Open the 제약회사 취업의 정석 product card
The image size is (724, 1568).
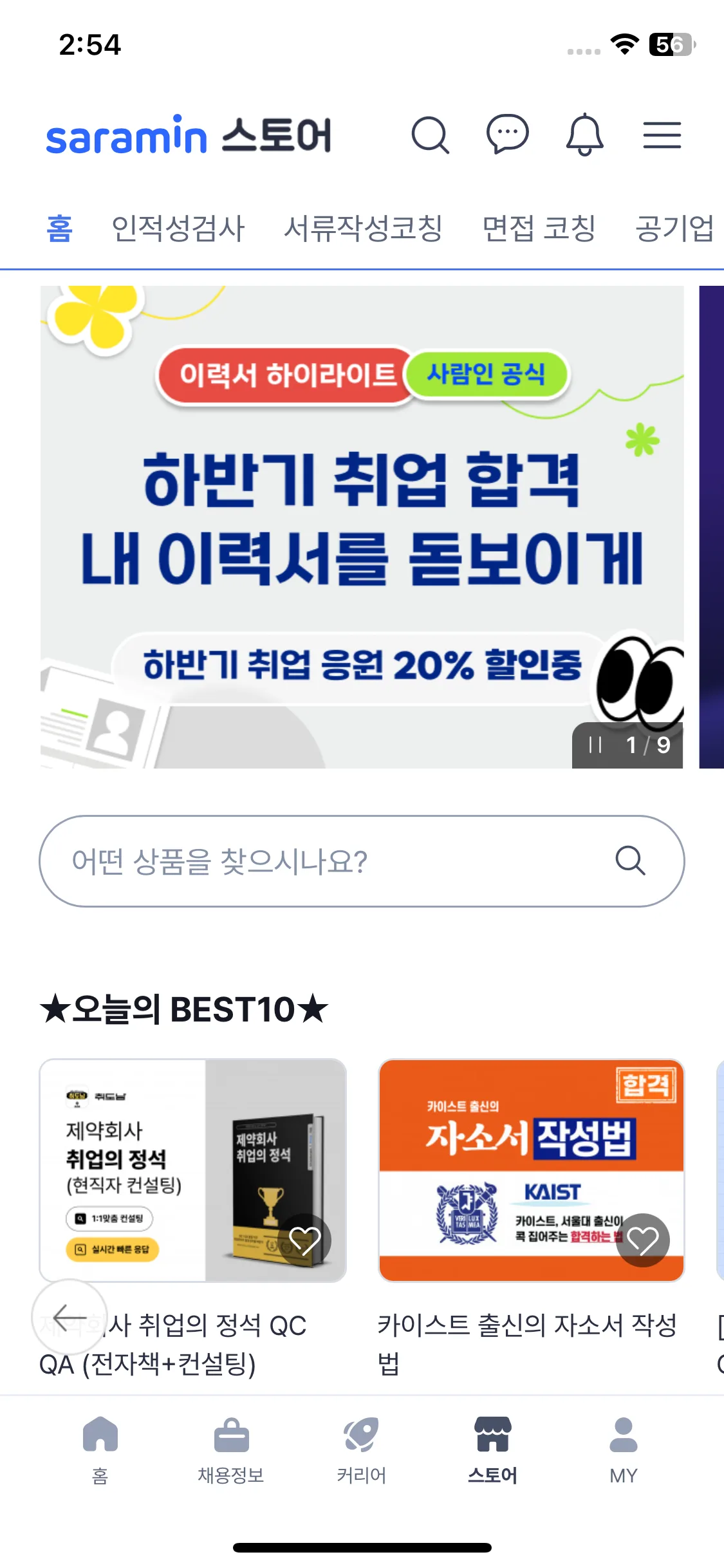(193, 1170)
